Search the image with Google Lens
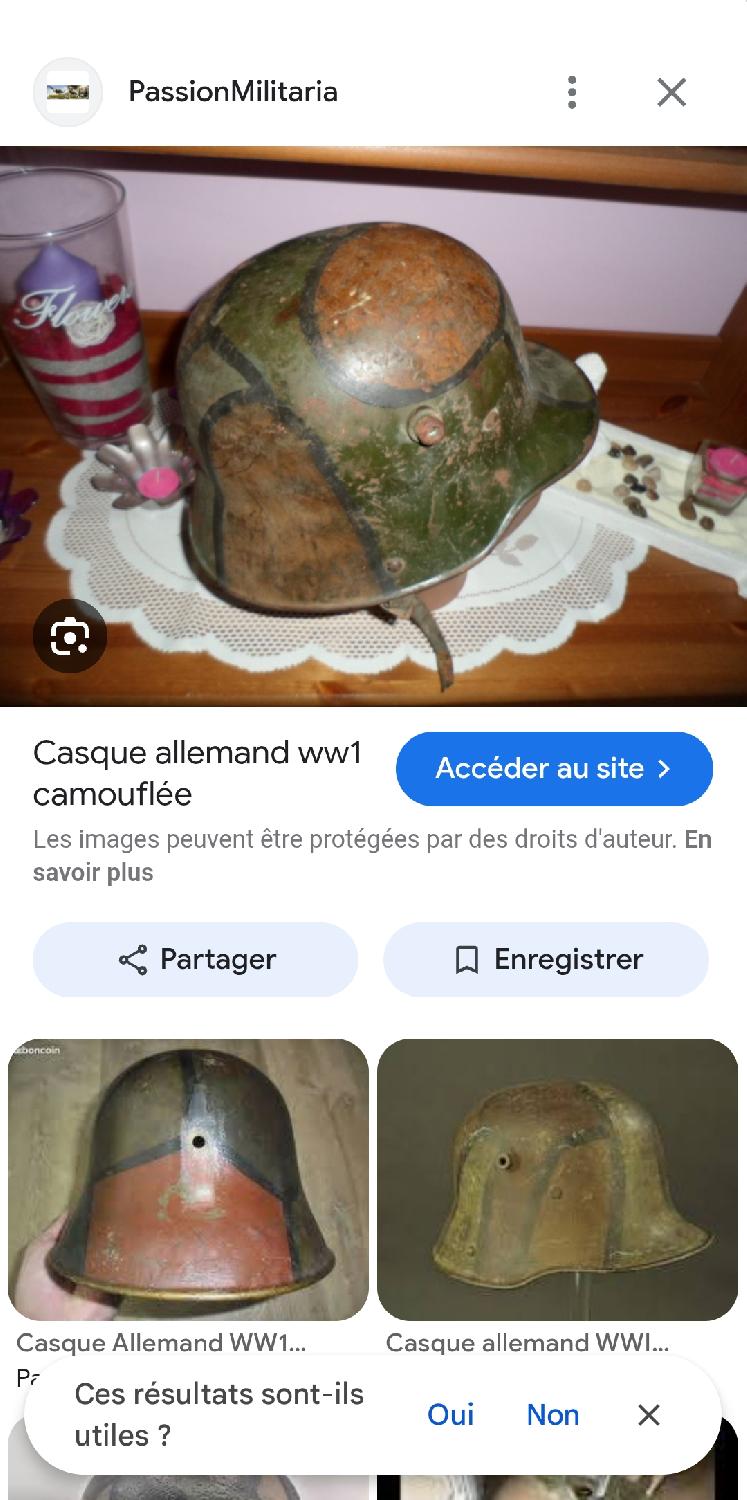Screen dimensions: 747x1500 [69, 636]
